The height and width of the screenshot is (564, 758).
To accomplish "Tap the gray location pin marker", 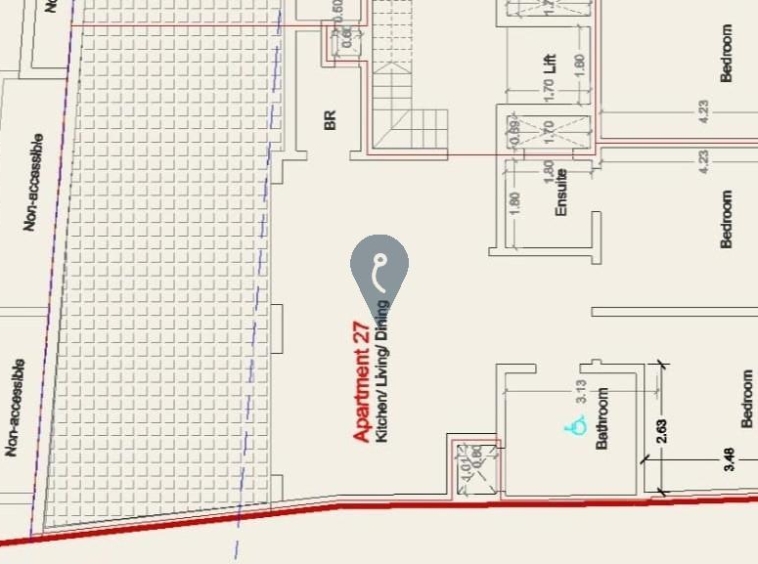I will 379,270.
